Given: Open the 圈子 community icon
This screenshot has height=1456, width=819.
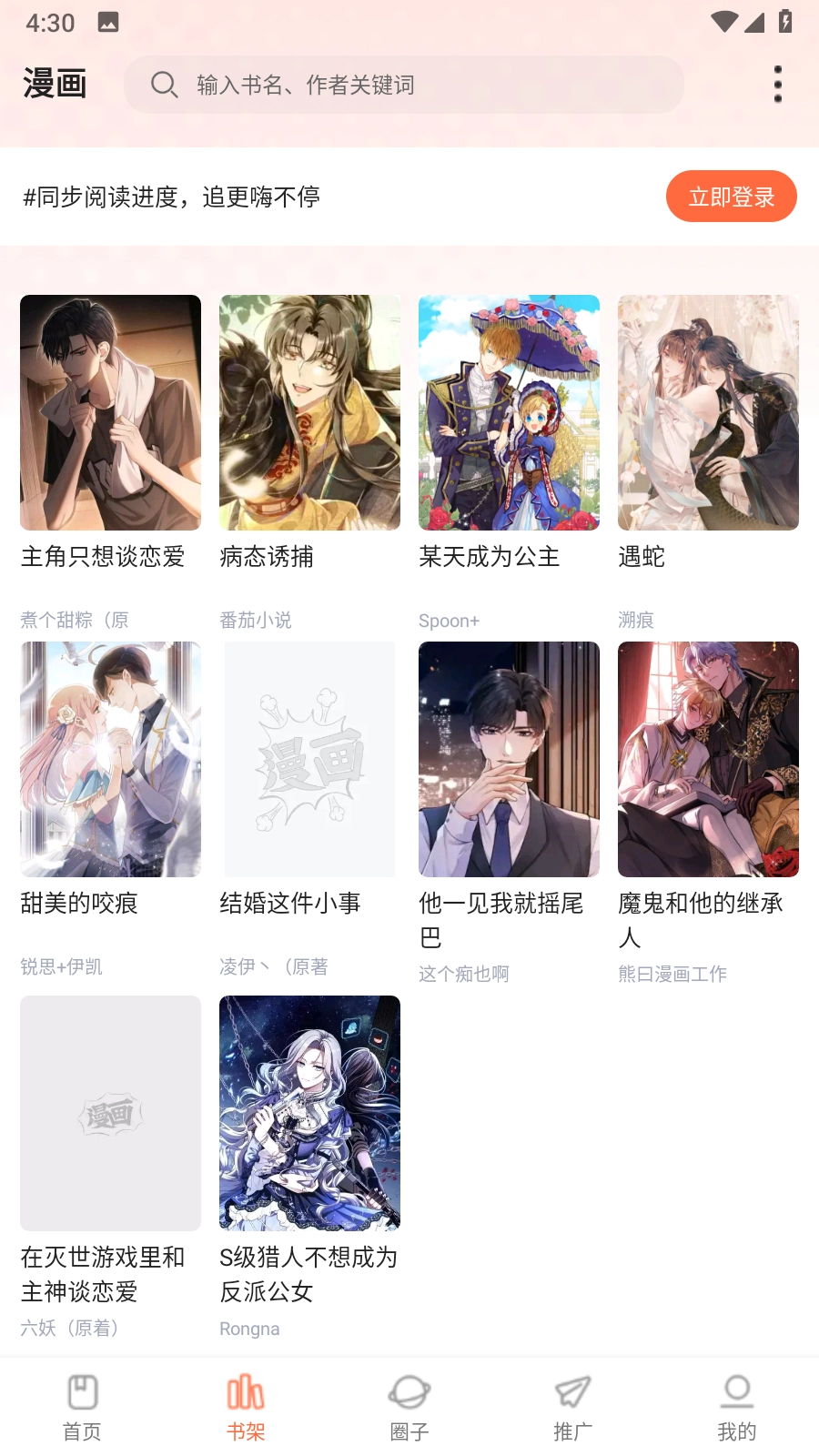Looking at the screenshot, I should (x=409, y=1392).
